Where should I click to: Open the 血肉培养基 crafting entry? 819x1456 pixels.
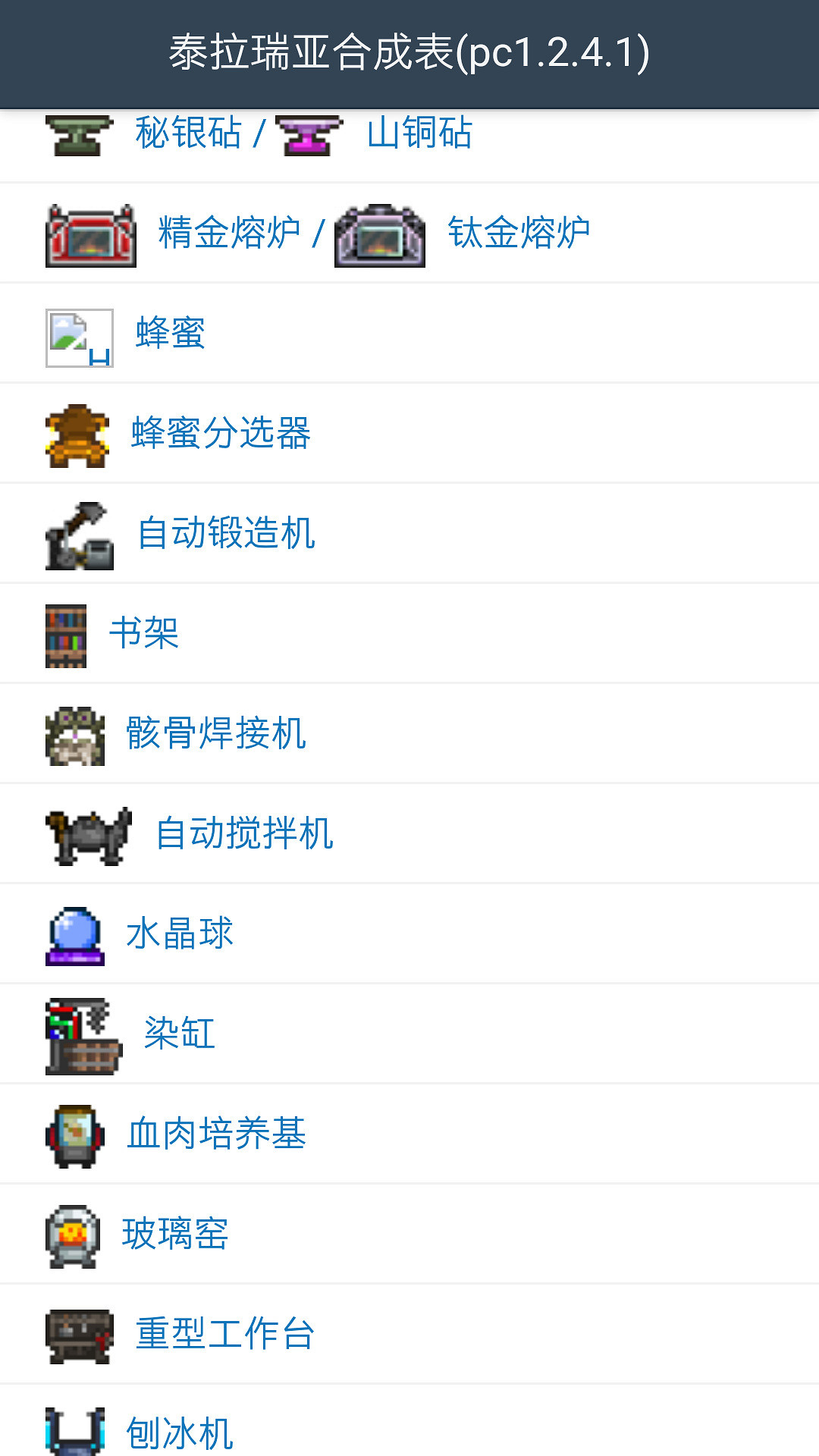216,1134
